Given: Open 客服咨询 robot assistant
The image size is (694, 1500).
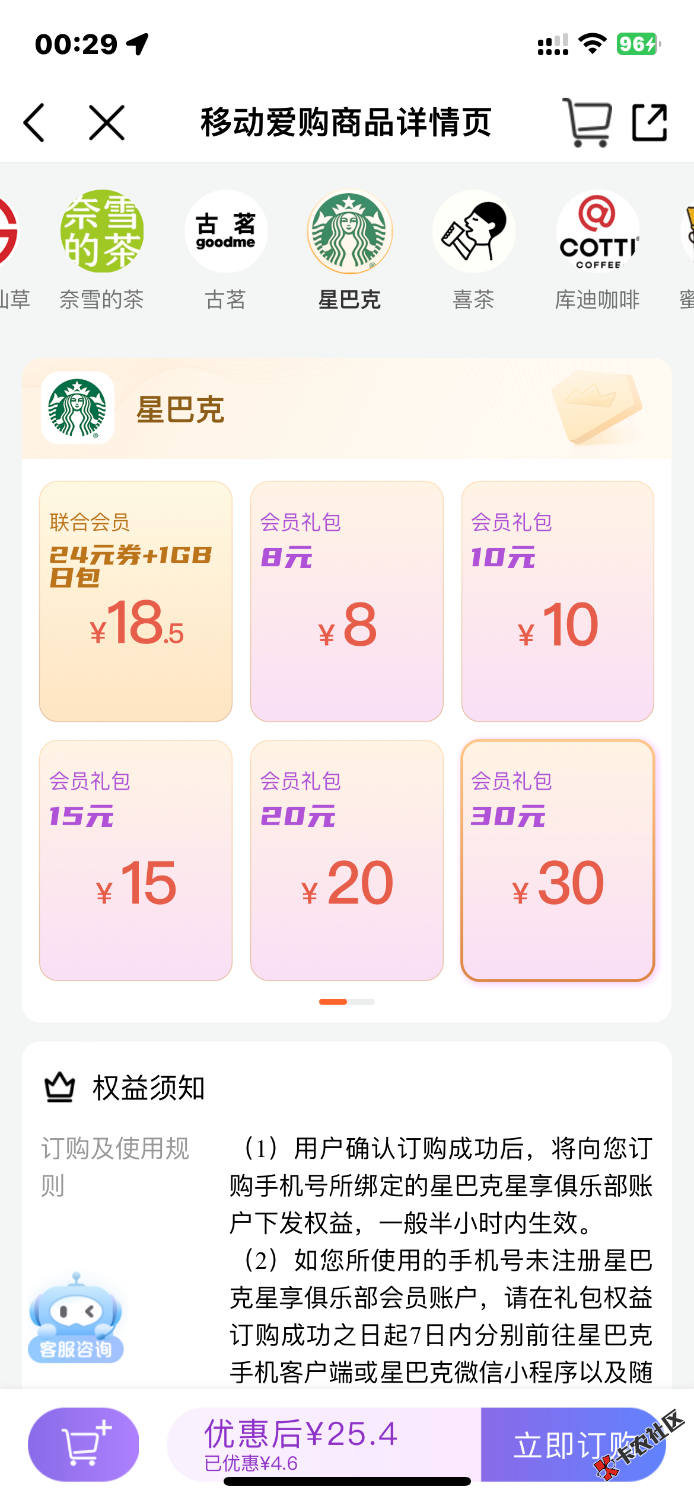Looking at the screenshot, I should pos(76,1318).
